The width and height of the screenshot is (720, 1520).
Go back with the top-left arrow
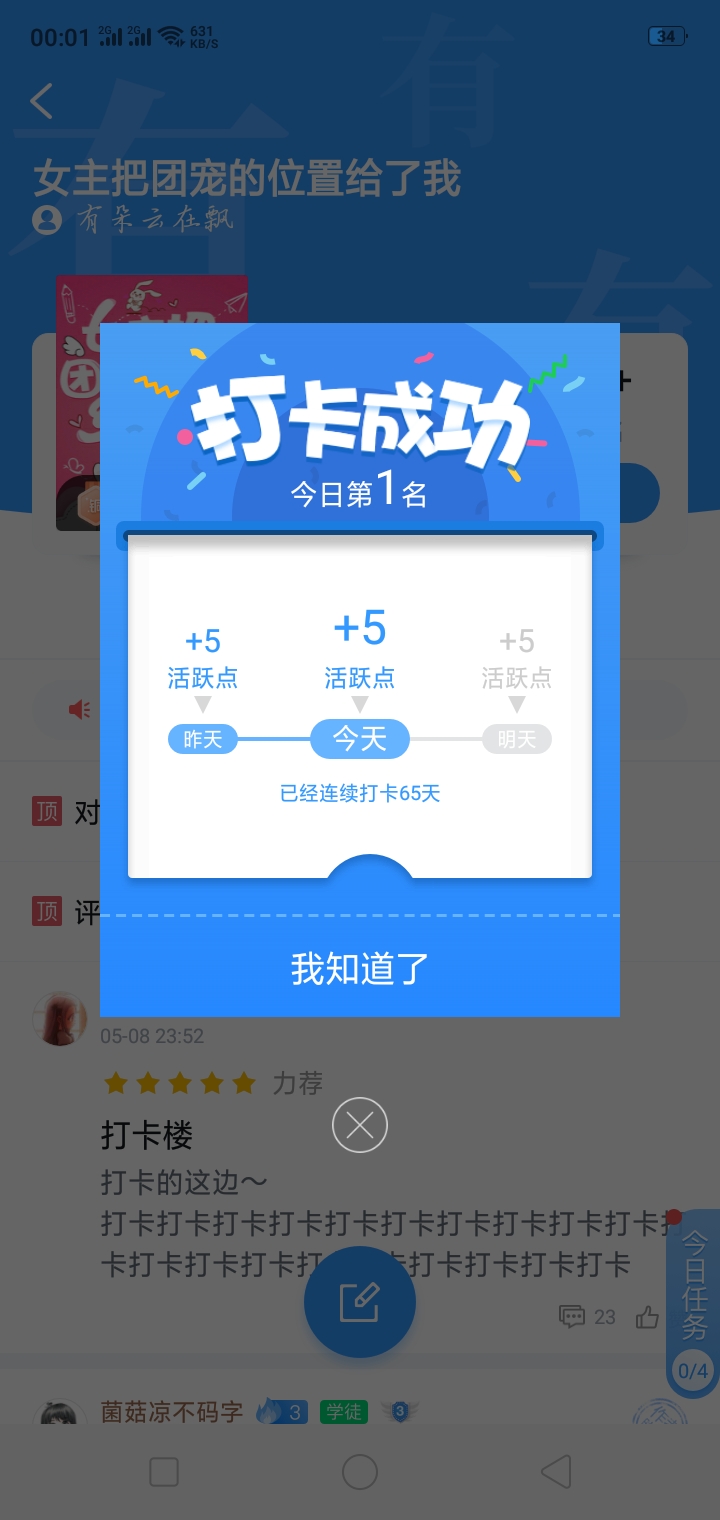(x=42, y=101)
